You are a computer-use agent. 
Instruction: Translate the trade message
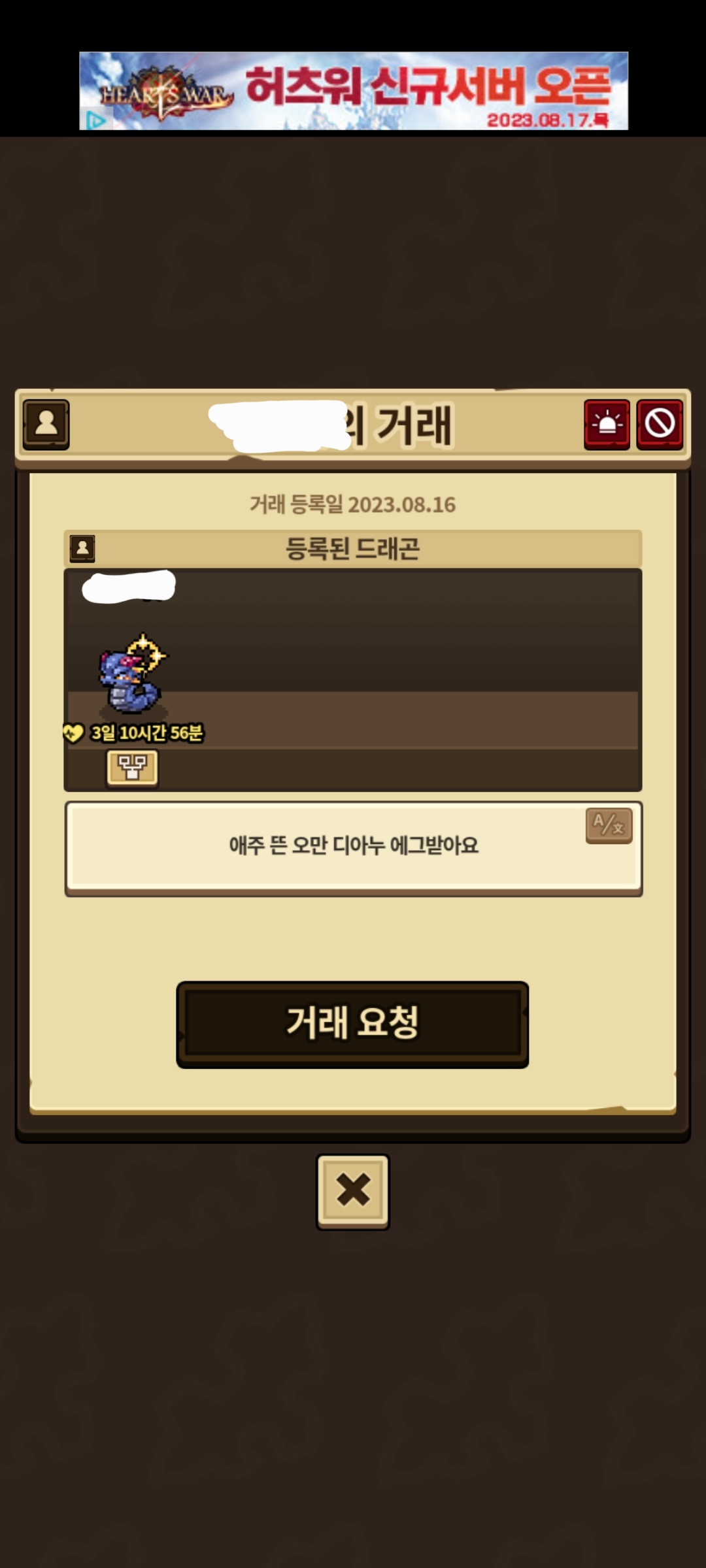click(x=609, y=825)
